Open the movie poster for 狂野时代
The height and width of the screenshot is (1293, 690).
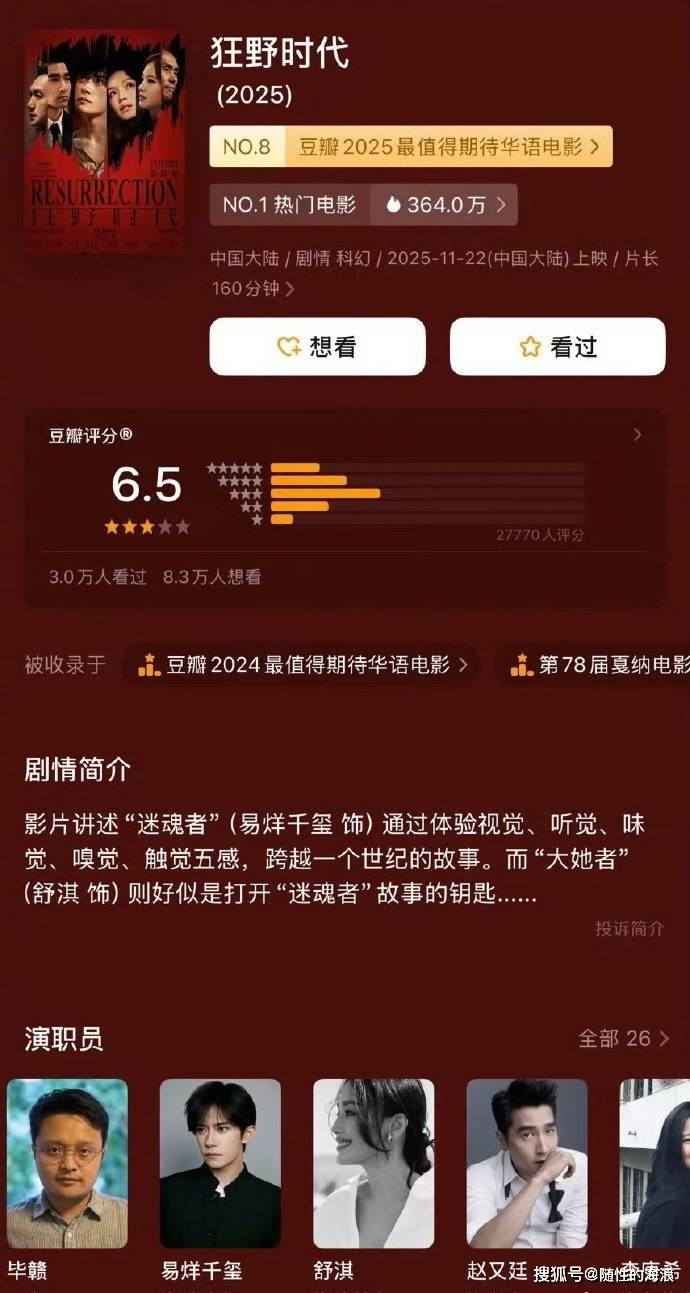(104, 143)
